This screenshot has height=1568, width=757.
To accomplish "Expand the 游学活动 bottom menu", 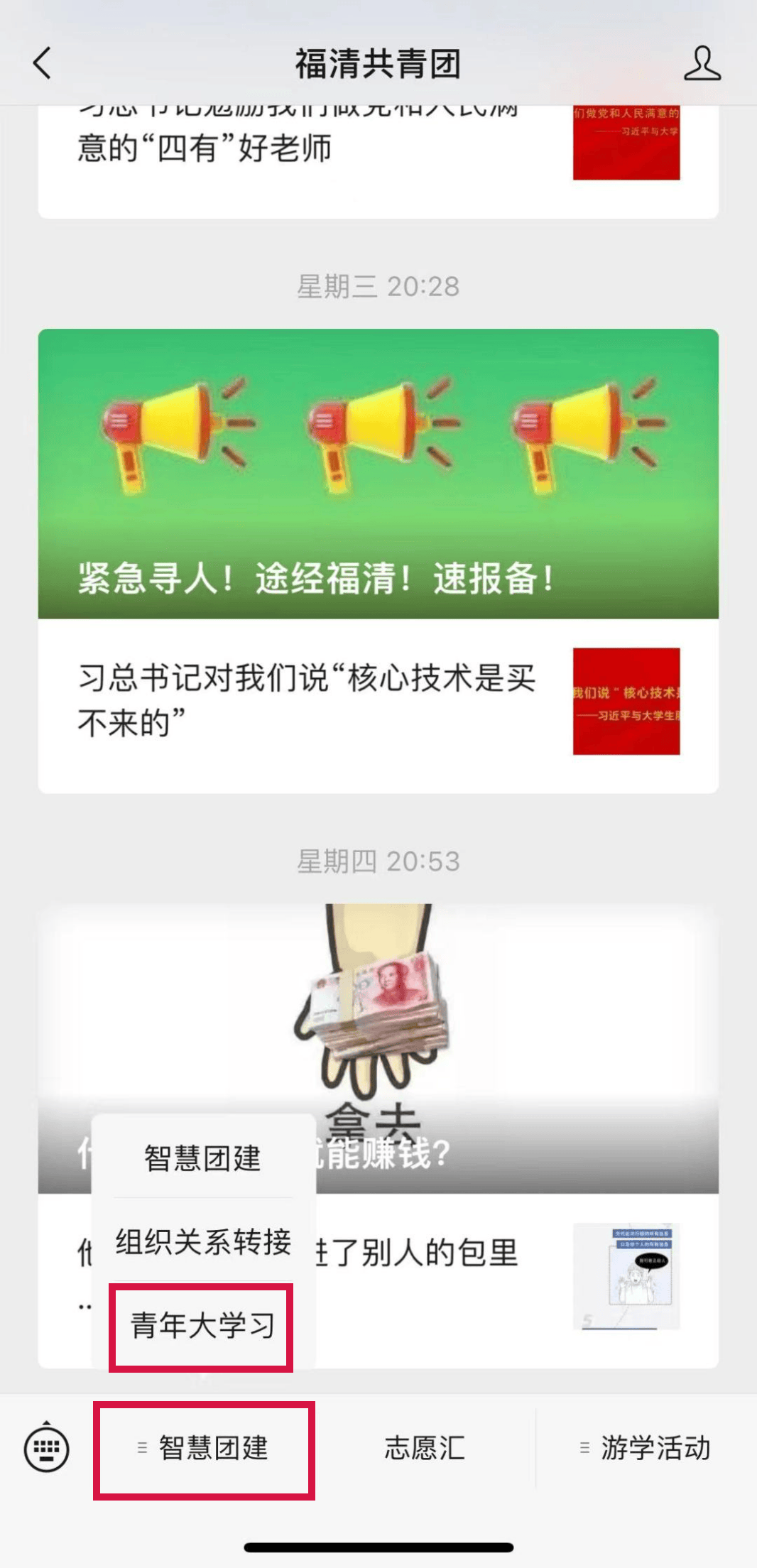I will pos(646,1449).
